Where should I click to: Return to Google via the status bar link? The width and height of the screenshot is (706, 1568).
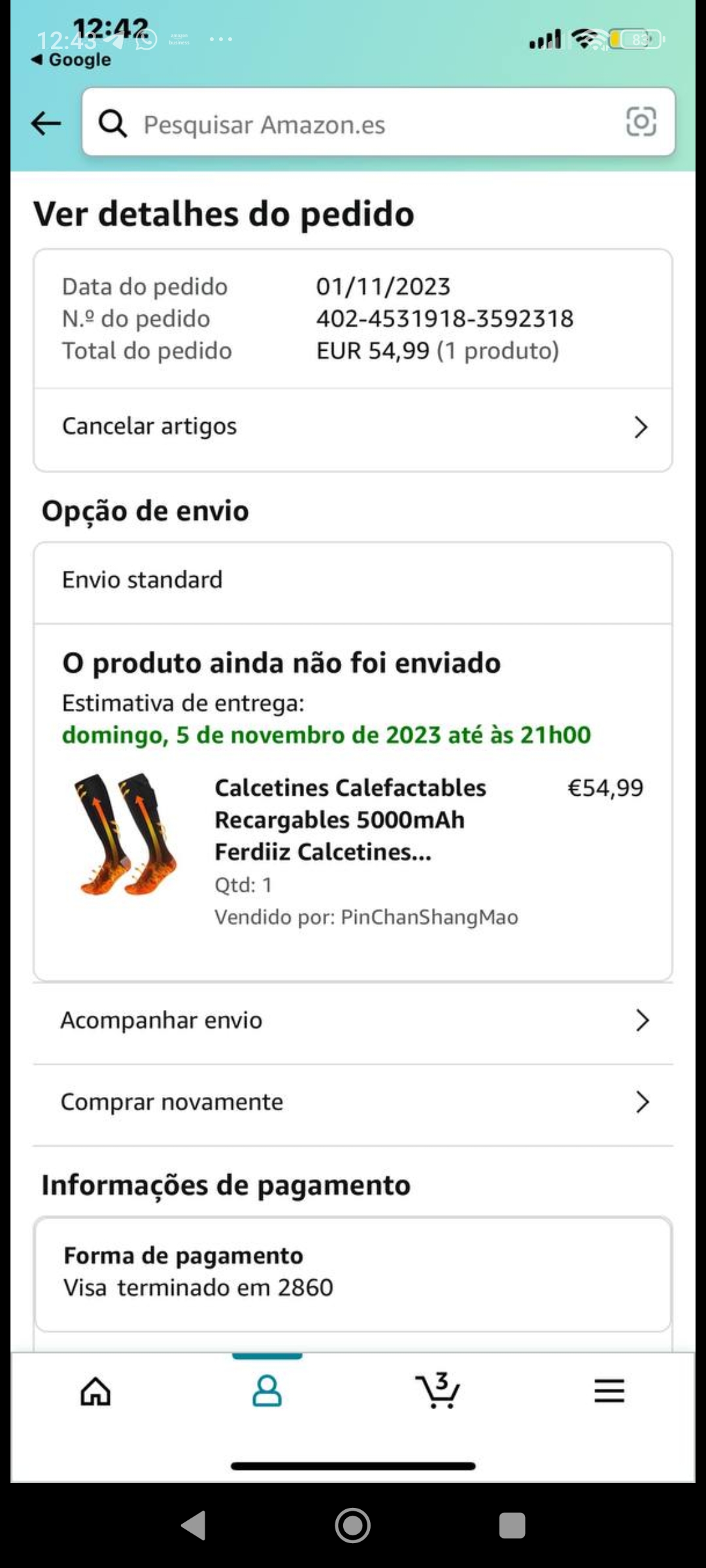(72, 60)
